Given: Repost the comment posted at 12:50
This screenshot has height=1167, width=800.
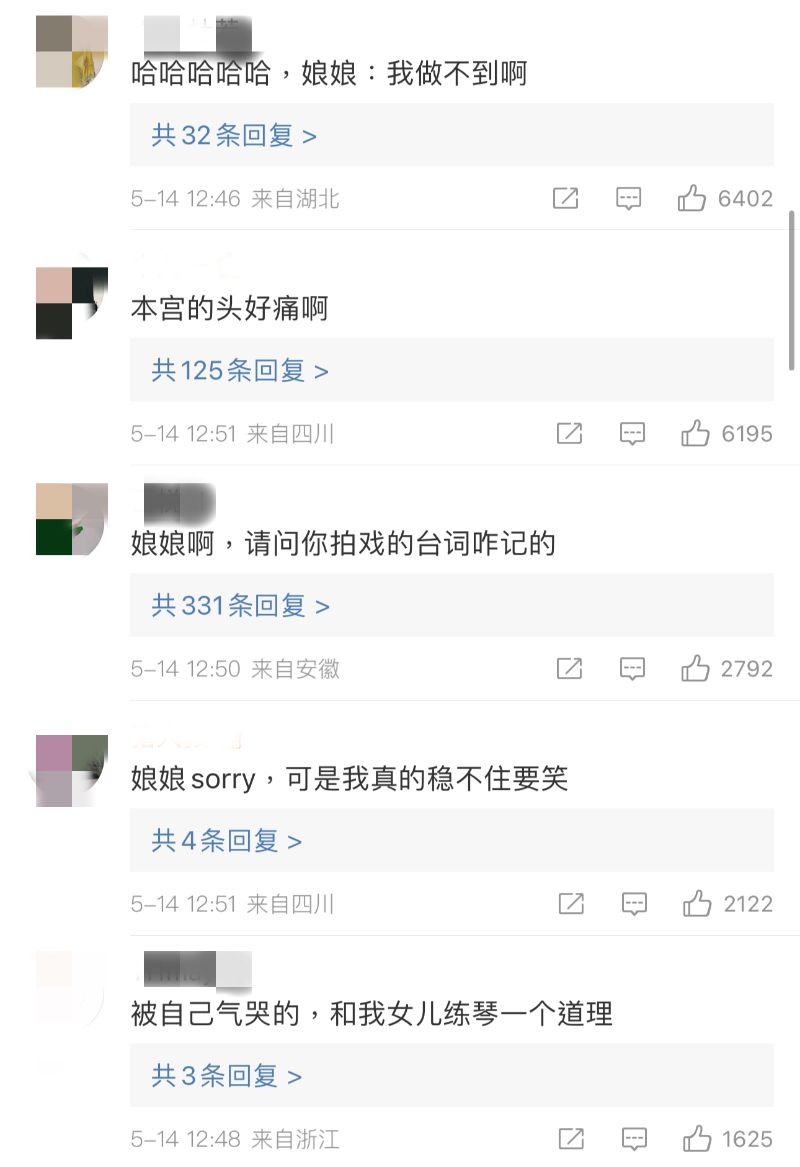Looking at the screenshot, I should click(569, 669).
